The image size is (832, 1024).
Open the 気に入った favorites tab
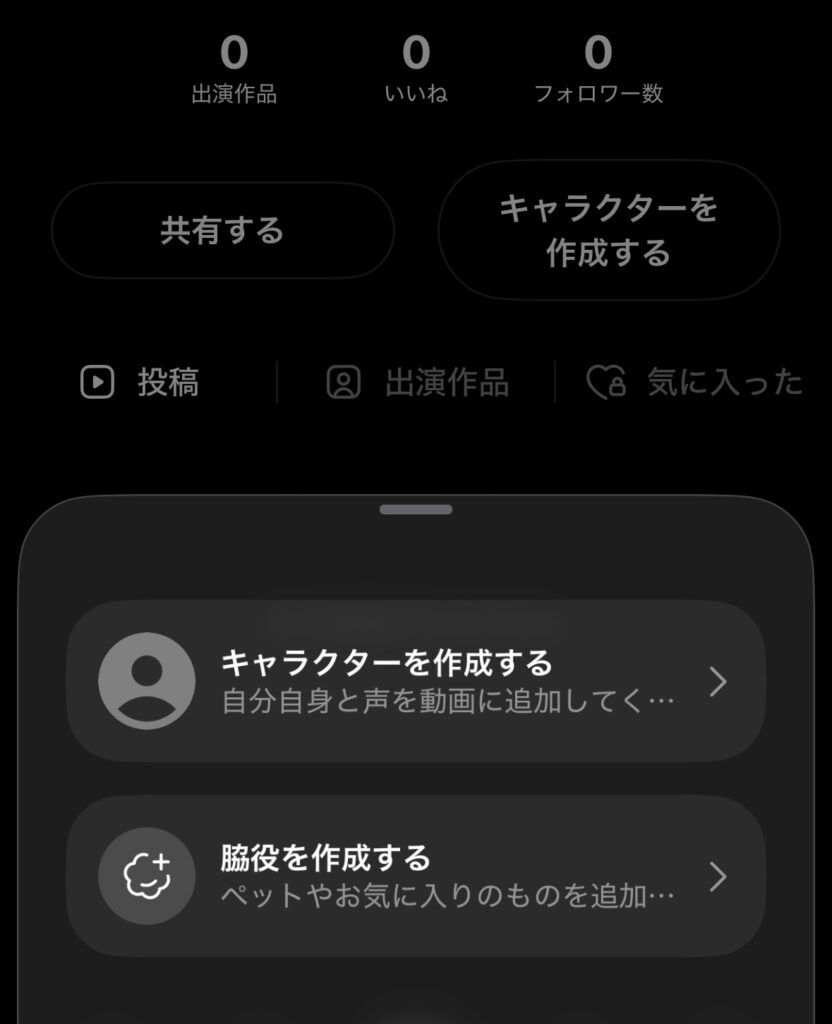[694, 382]
